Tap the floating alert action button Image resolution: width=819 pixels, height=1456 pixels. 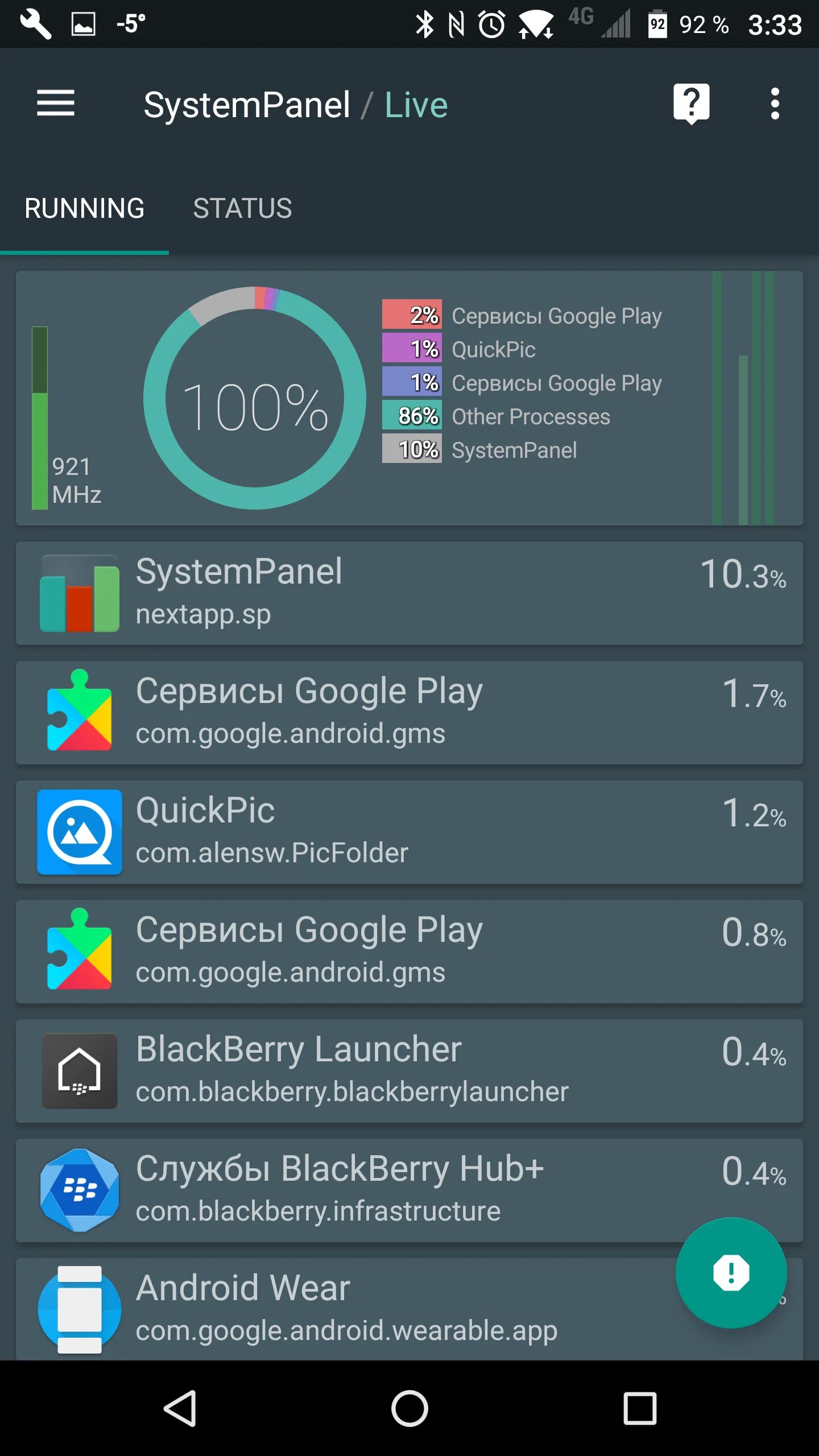[x=731, y=1273]
